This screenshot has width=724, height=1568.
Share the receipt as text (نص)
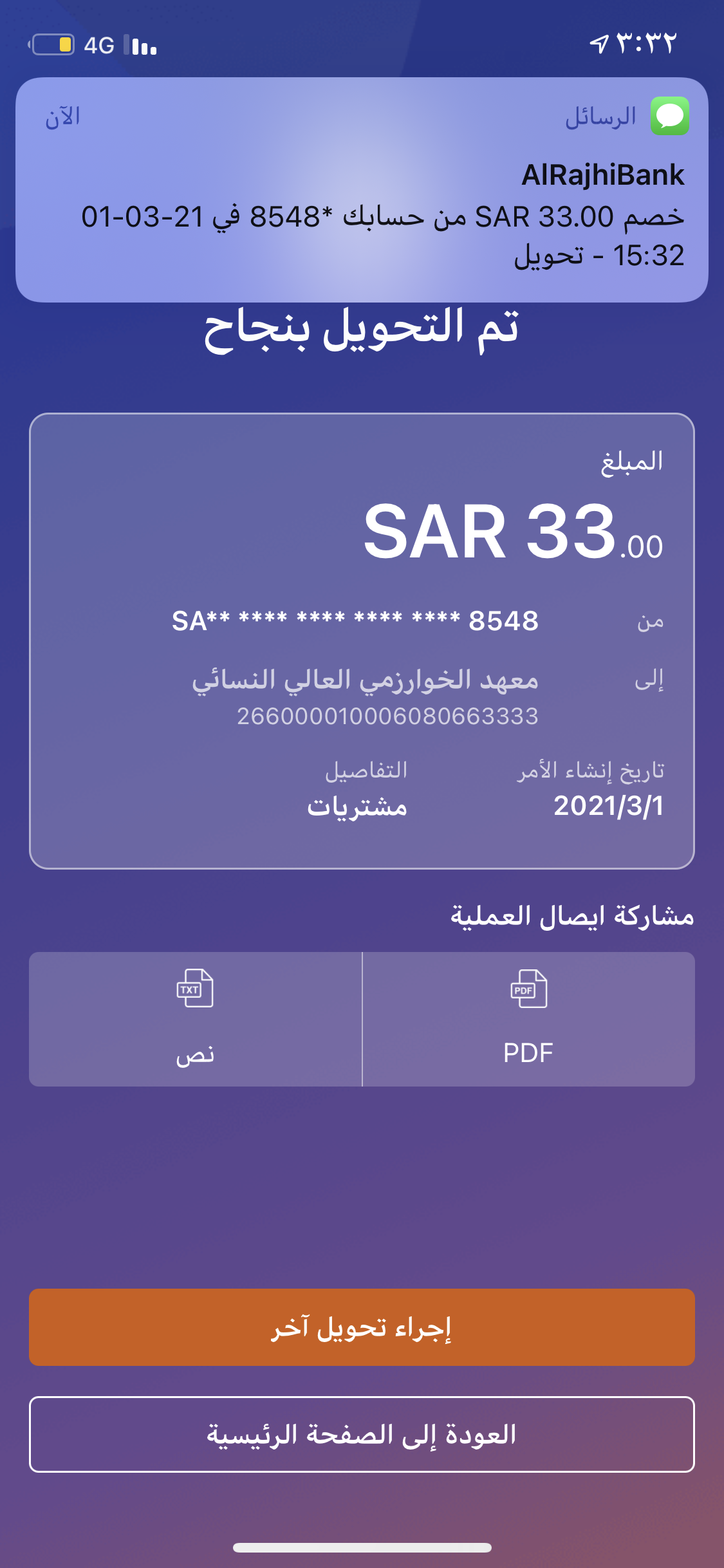[195, 1019]
